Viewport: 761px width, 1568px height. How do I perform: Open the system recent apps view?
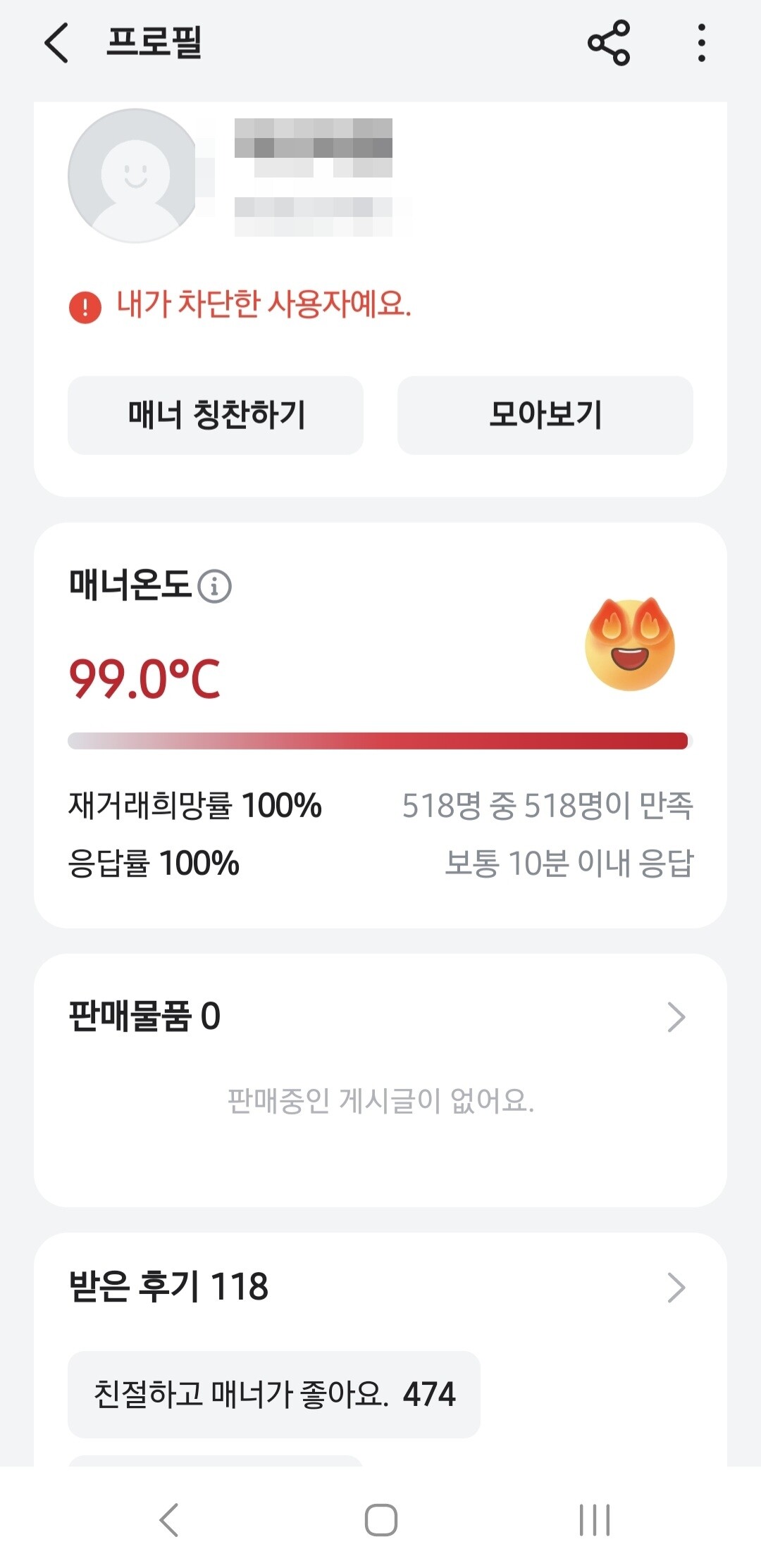point(594,1519)
